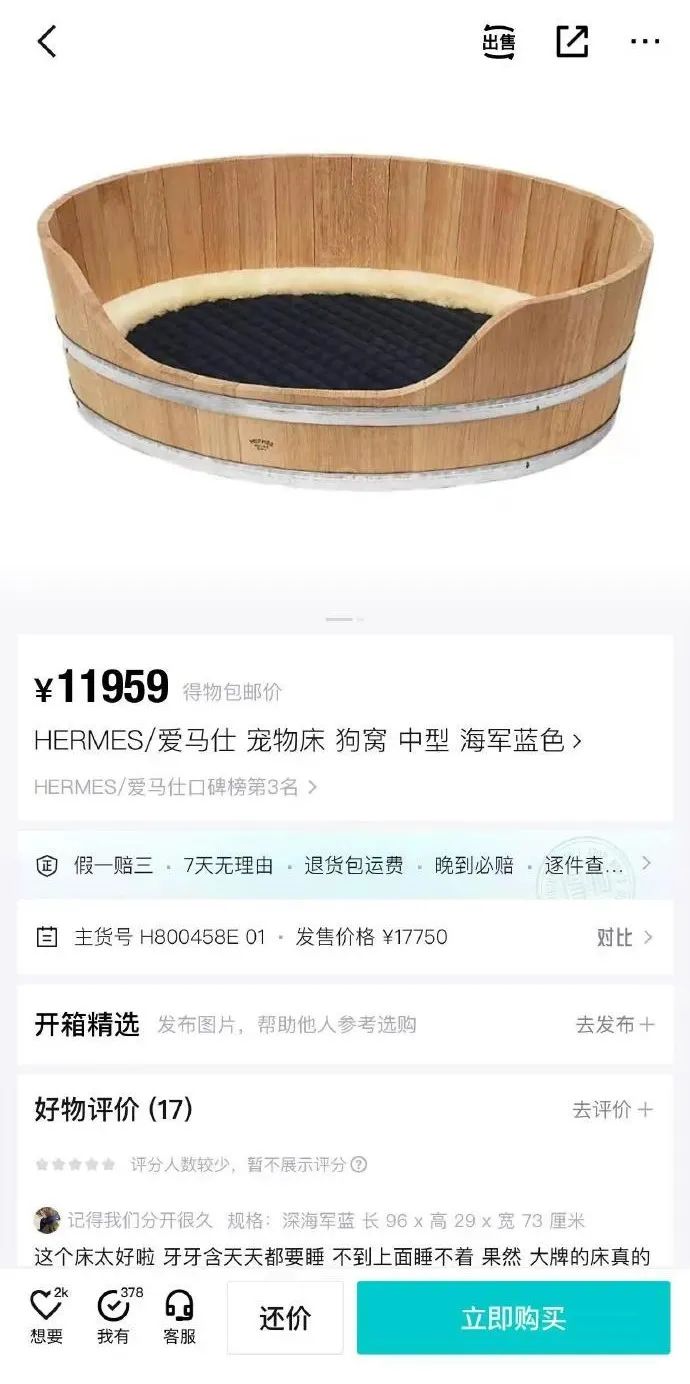Mark the item as 我有
This screenshot has height=1384, width=690.
113,1315
